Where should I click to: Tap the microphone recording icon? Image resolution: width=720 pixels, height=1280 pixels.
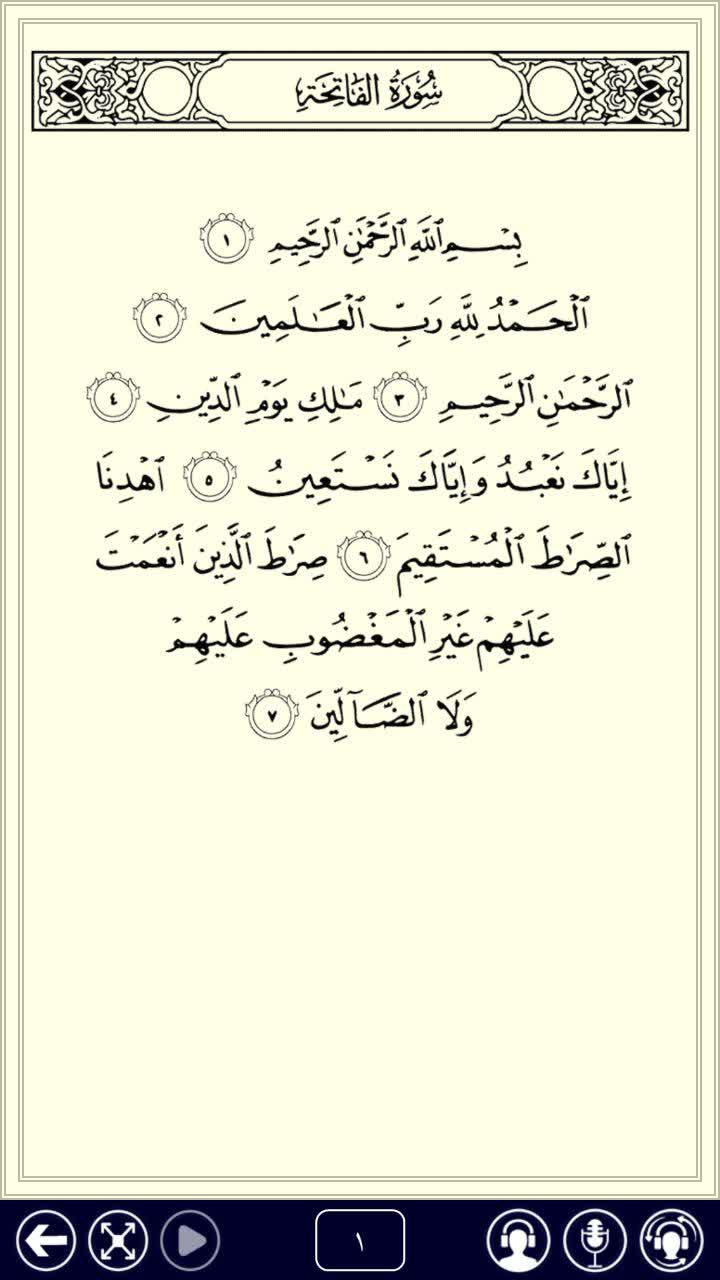click(x=595, y=1240)
